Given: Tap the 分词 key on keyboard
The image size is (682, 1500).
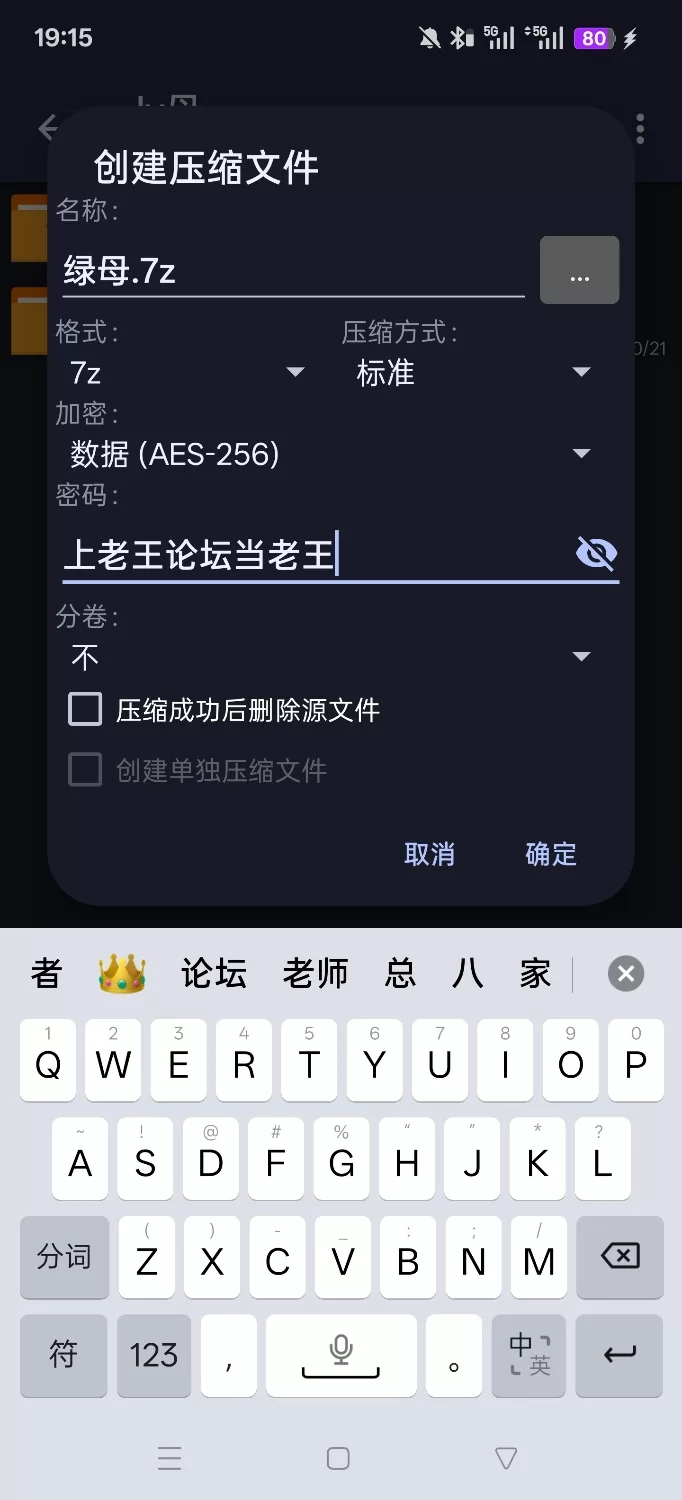Looking at the screenshot, I should click(64, 1258).
